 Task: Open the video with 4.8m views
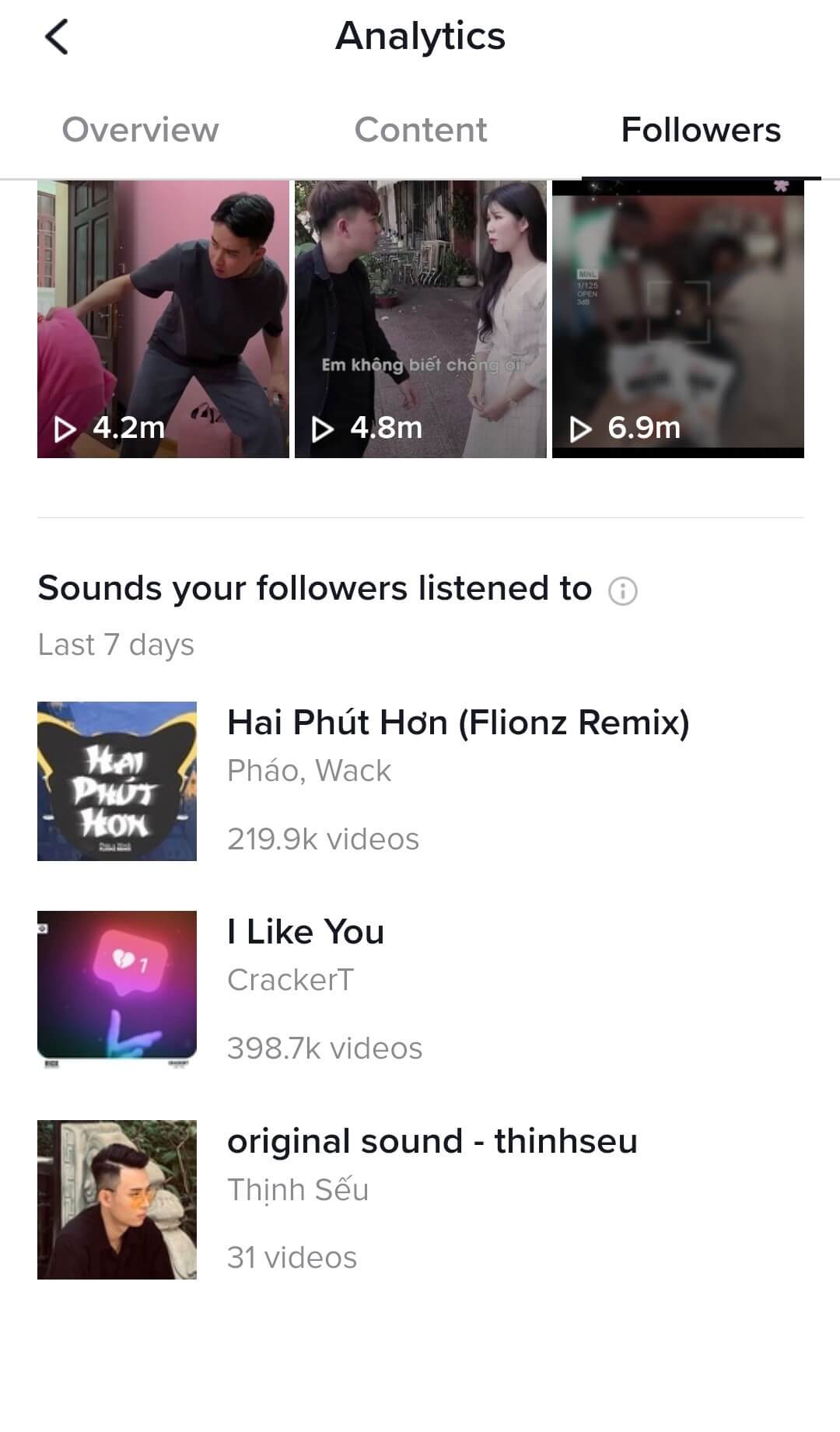coord(420,319)
